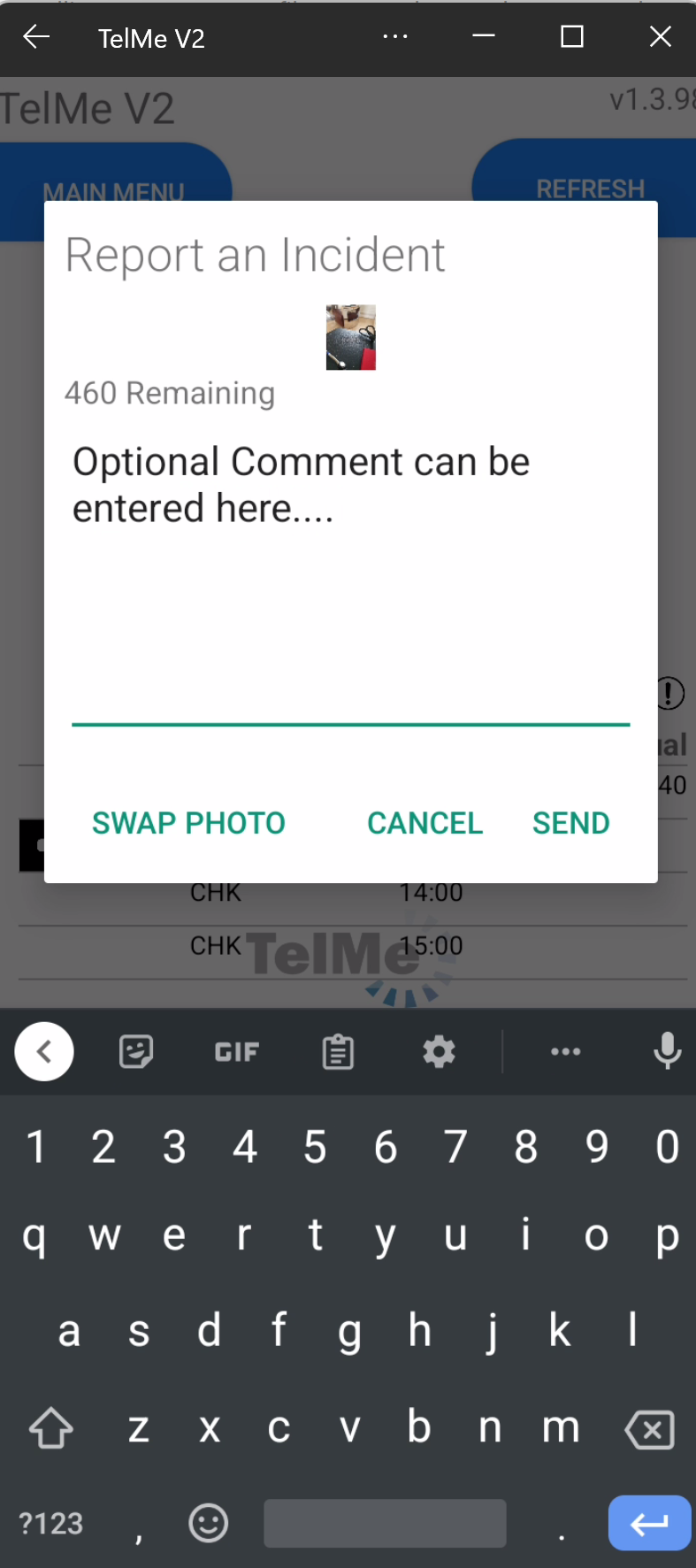Minimize the TelMe V2 window
696x1568 pixels.
coord(484,37)
